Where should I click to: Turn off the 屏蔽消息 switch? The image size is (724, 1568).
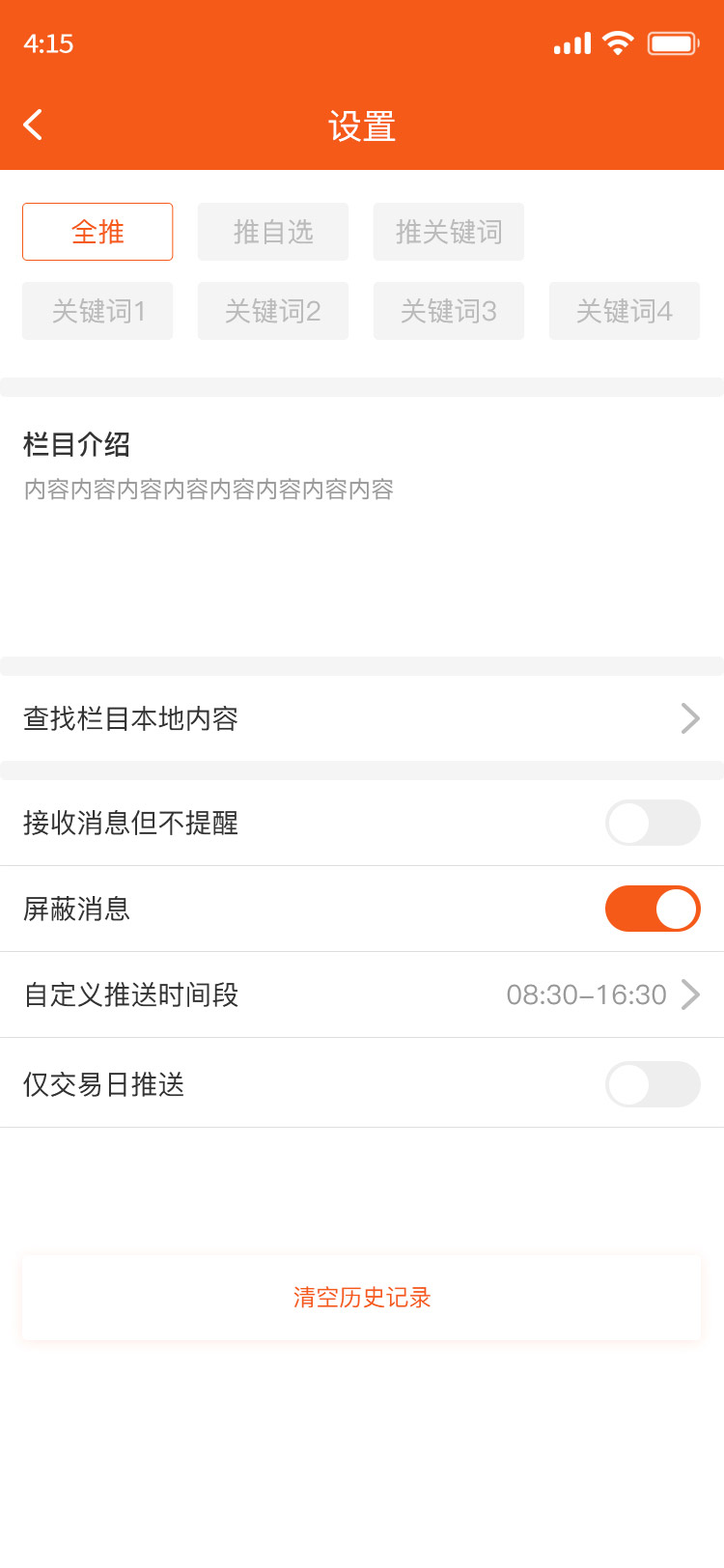tap(653, 909)
